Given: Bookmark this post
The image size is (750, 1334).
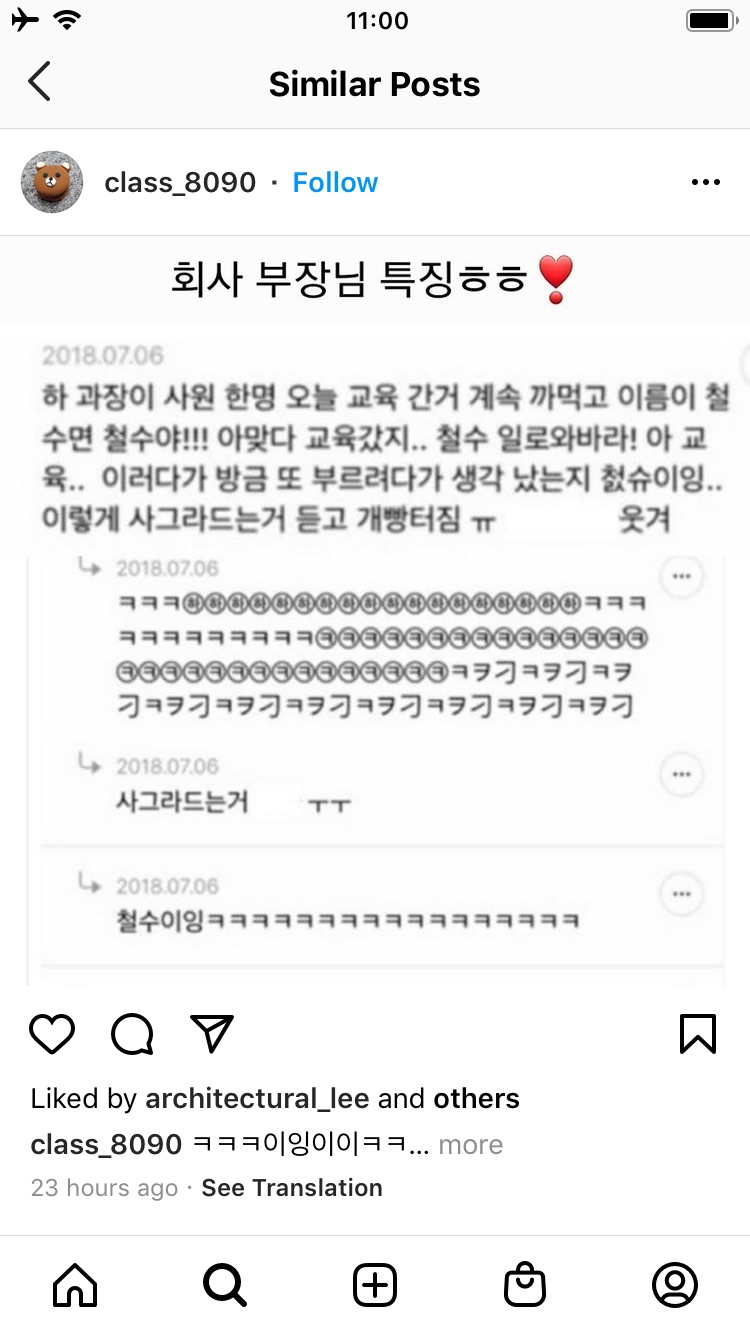Looking at the screenshot, I should click(697, 1034).
